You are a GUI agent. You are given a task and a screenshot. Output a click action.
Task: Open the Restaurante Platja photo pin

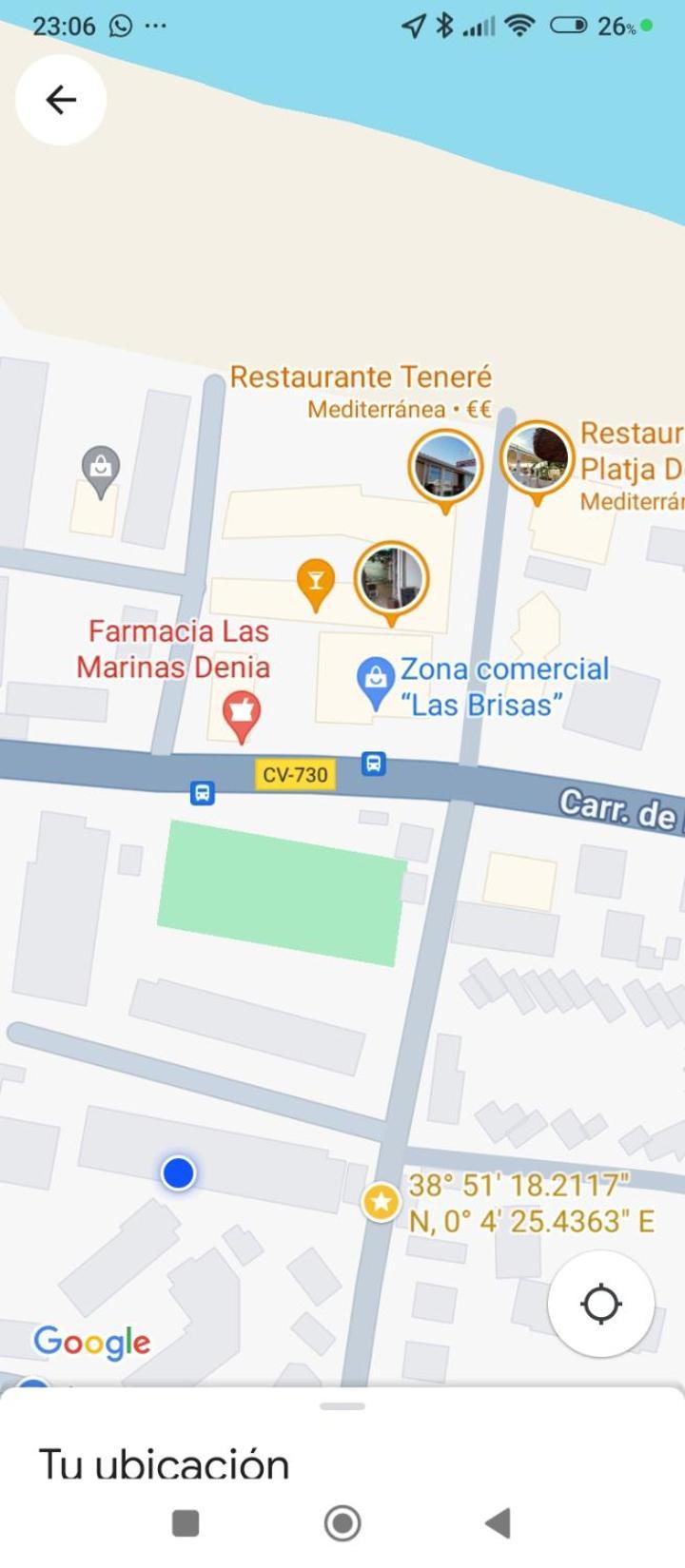(538, 459)
